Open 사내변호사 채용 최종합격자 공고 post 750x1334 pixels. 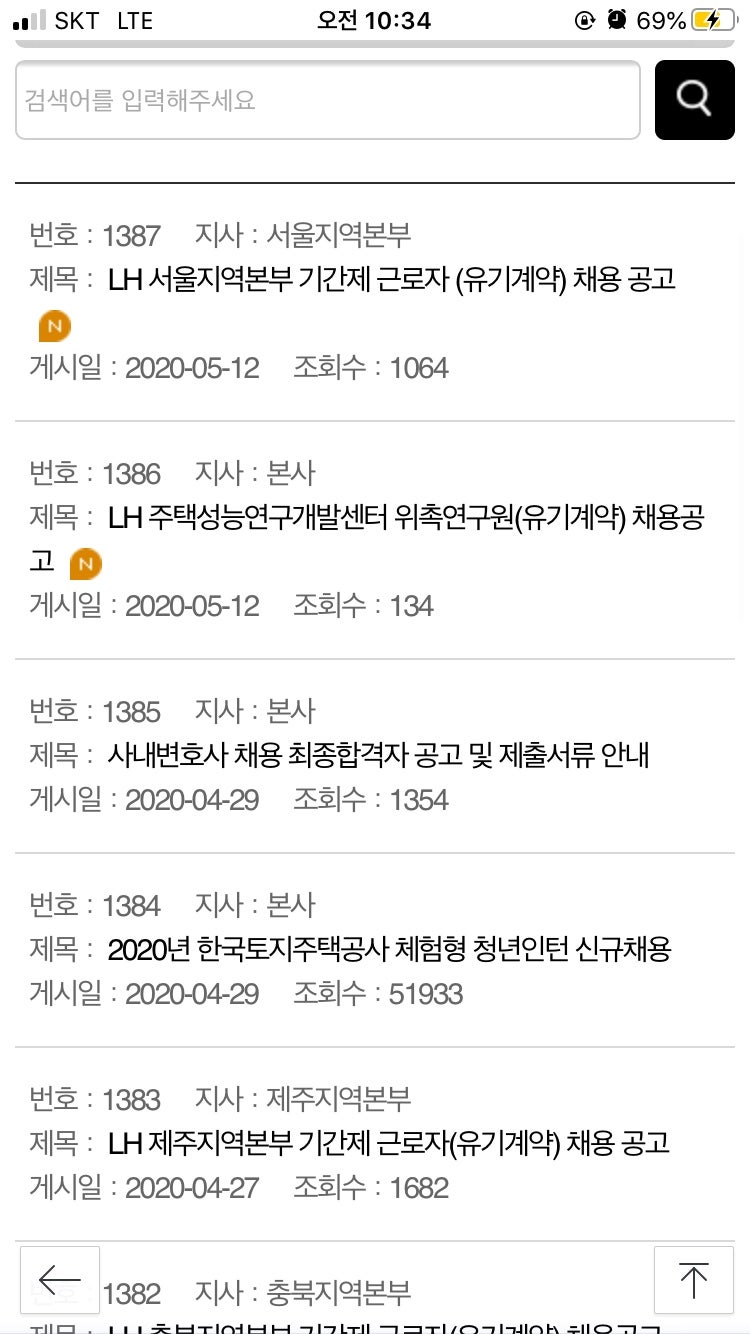pos(378,755)
